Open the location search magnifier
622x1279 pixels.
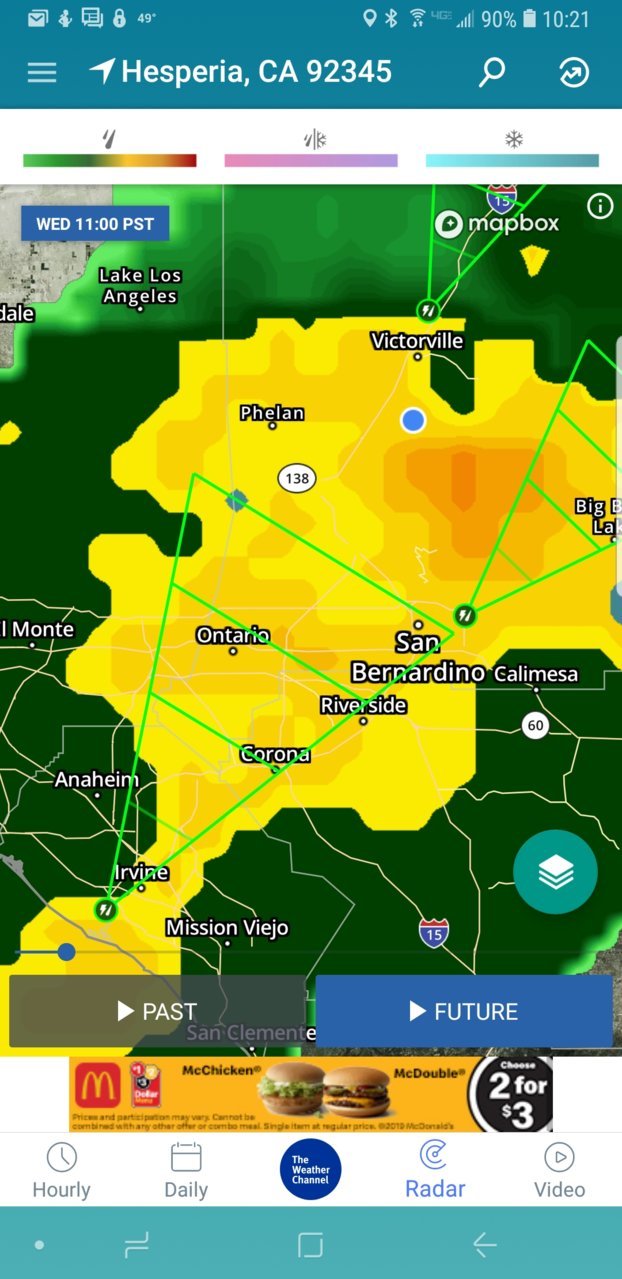coord(491,73)
